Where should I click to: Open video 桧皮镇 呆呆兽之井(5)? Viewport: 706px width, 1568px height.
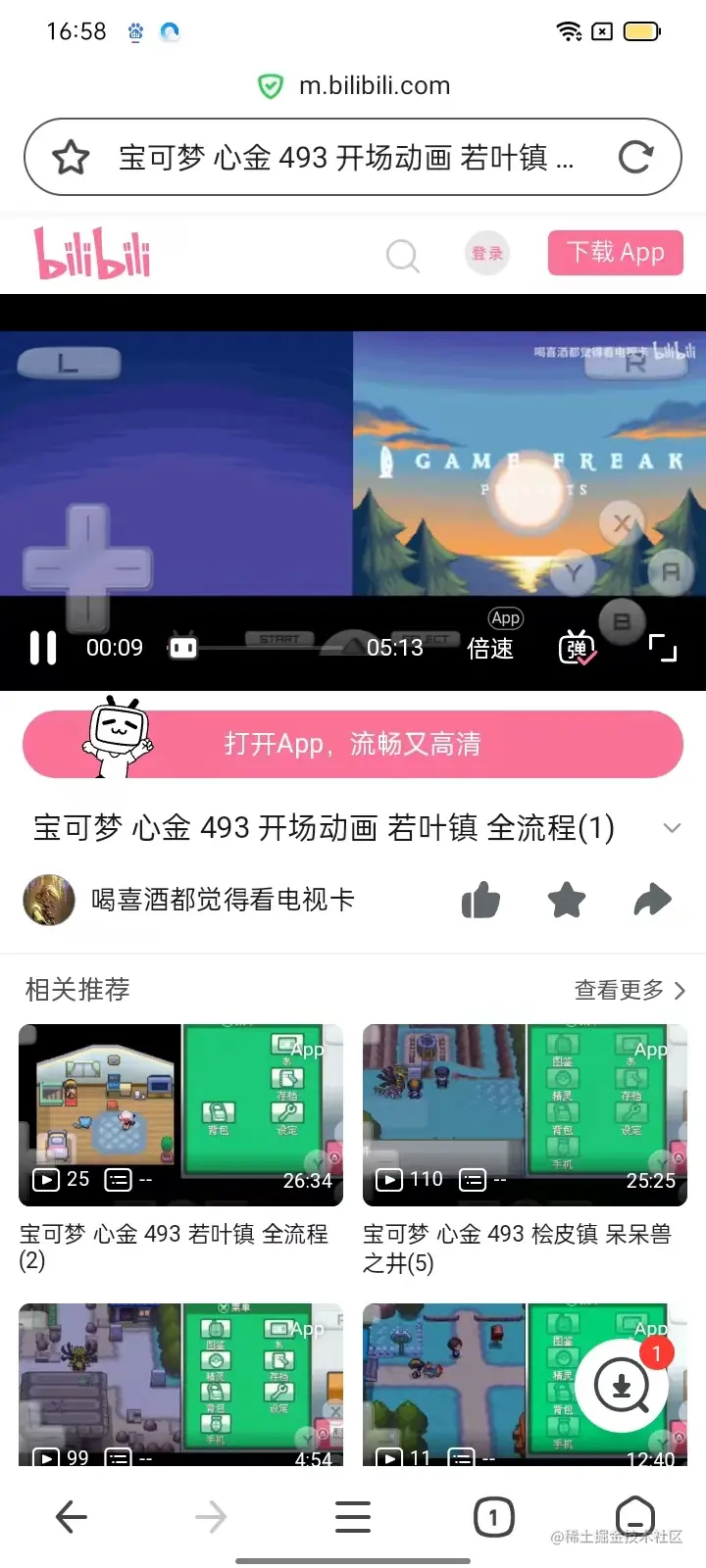click(x=525, y=1115)
